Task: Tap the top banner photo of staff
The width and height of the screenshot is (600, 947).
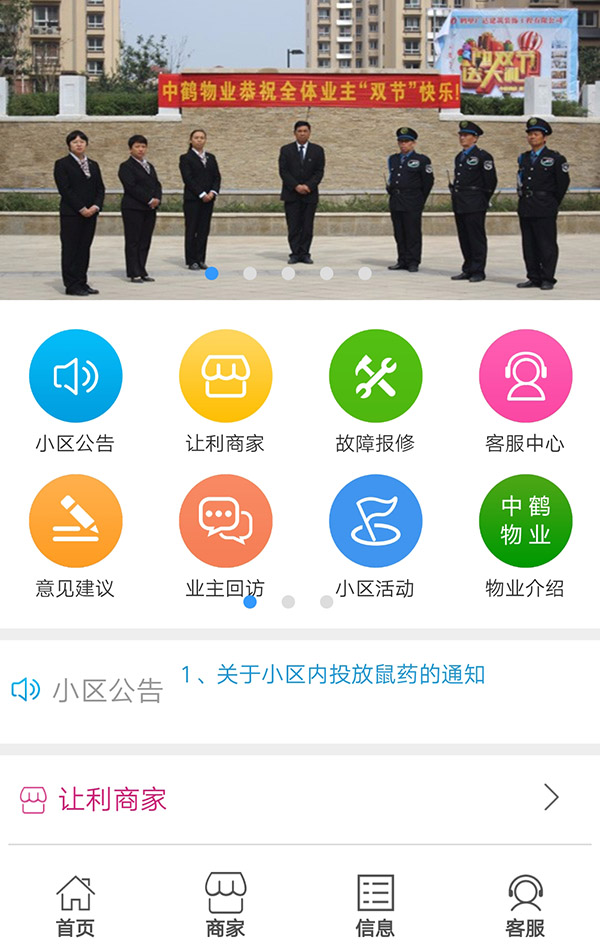Action: [x=300, y=150]
